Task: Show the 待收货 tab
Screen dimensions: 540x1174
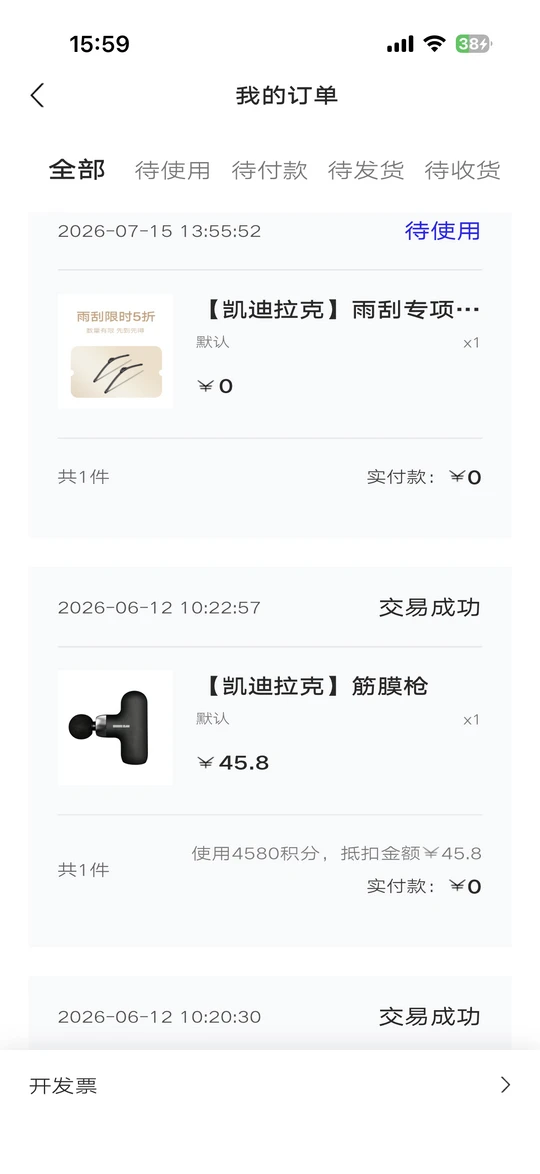Action: point(463,170)
